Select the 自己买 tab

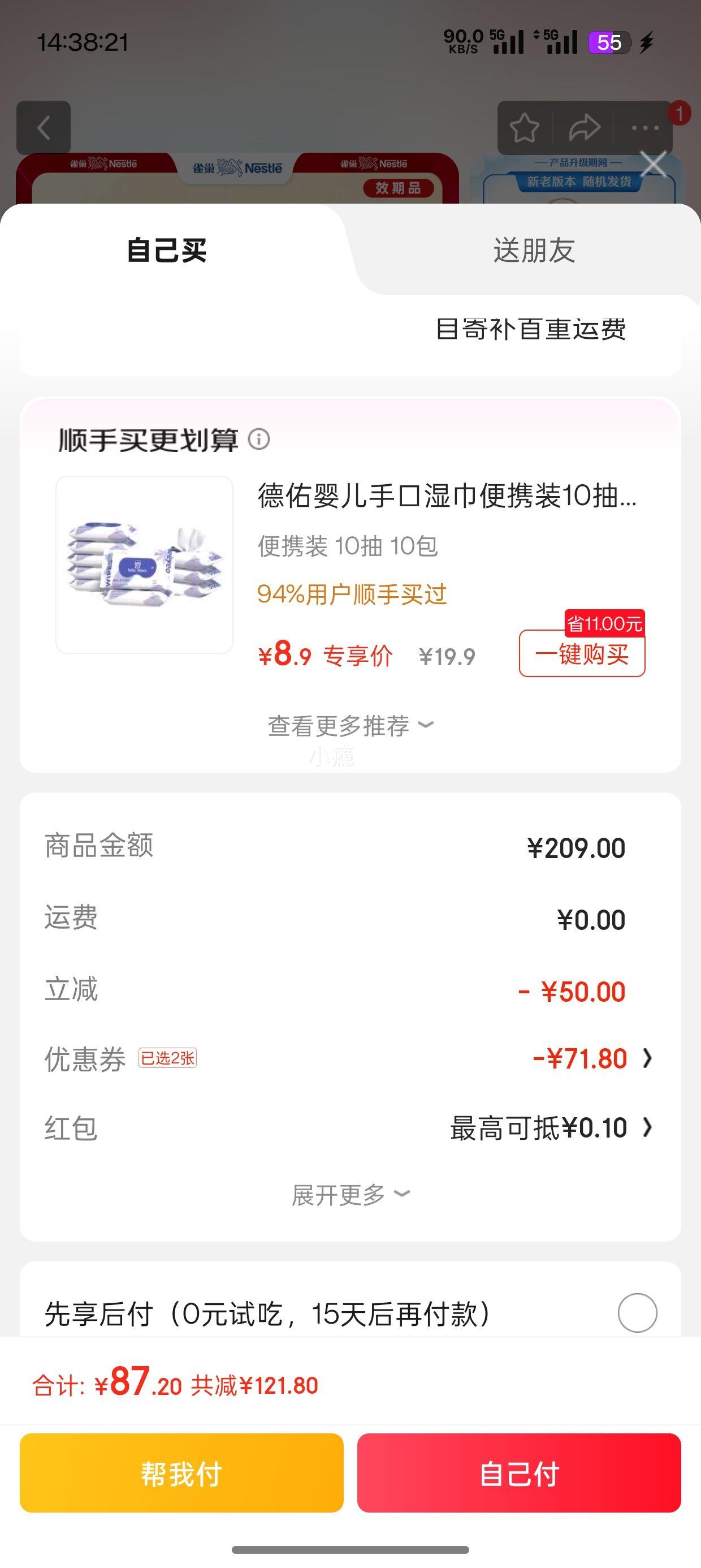point(167,251)
